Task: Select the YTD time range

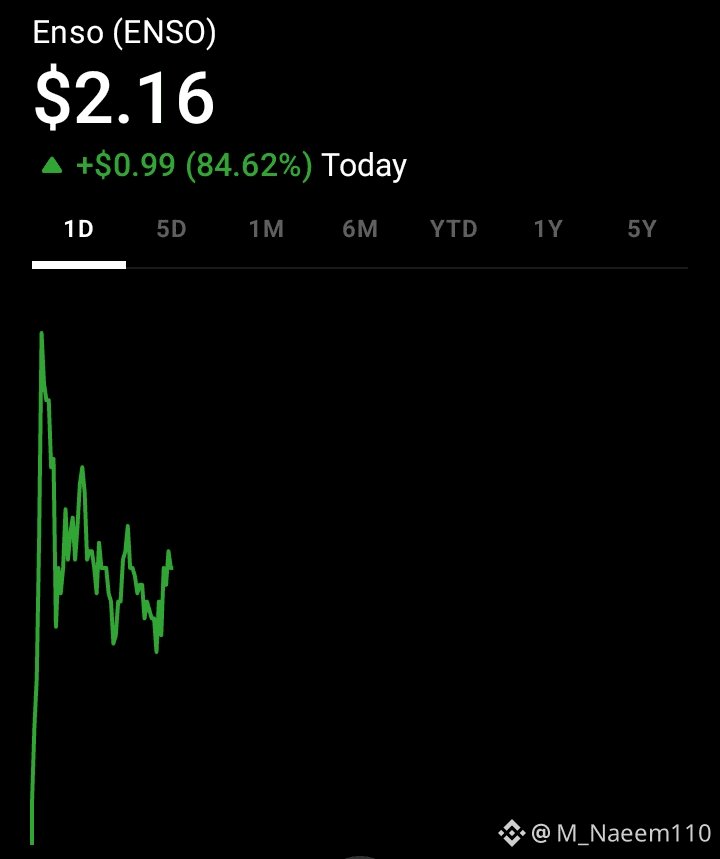Action: click(x=454, y=230)
